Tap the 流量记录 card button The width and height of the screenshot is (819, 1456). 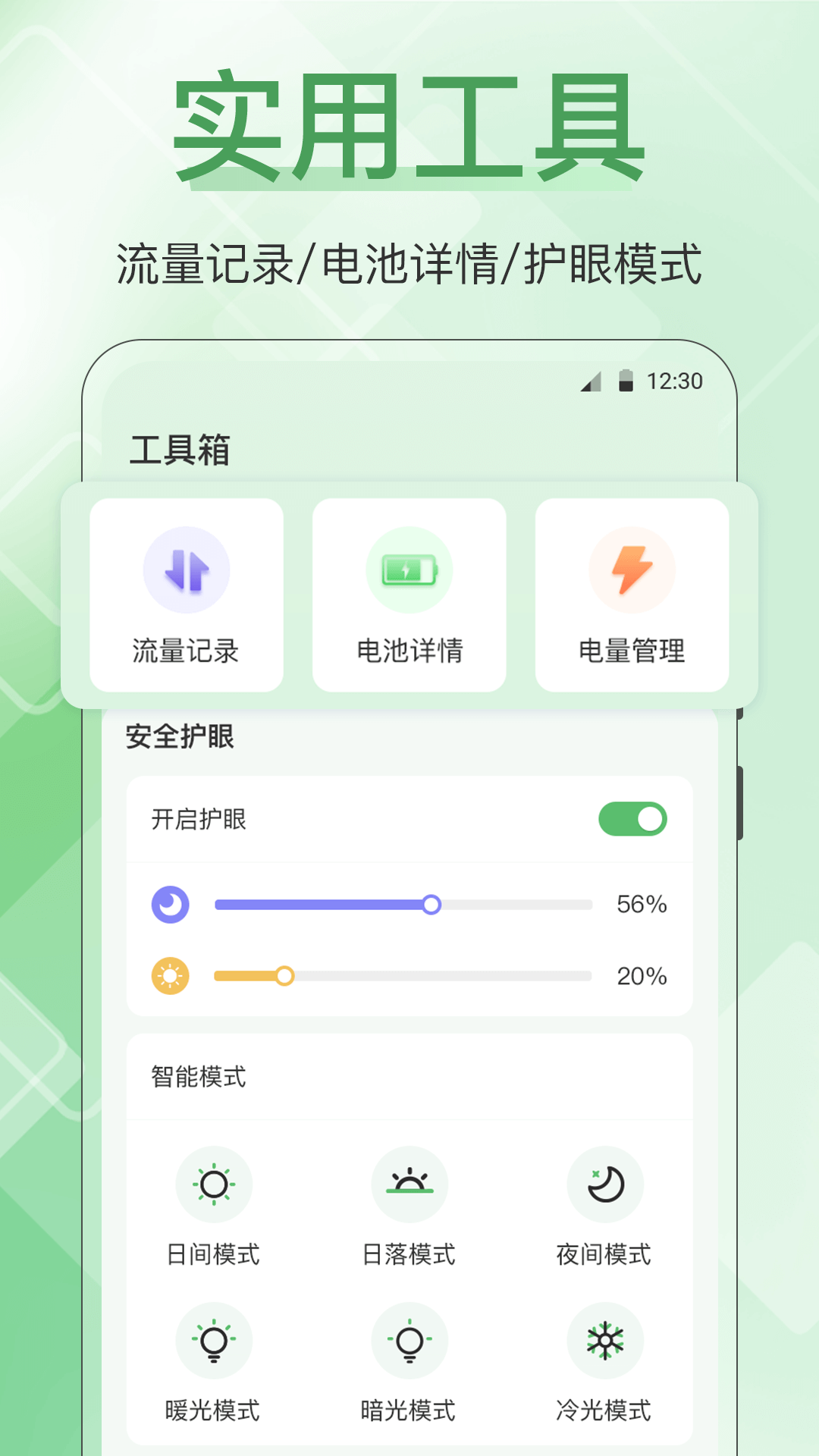(187, 594)
